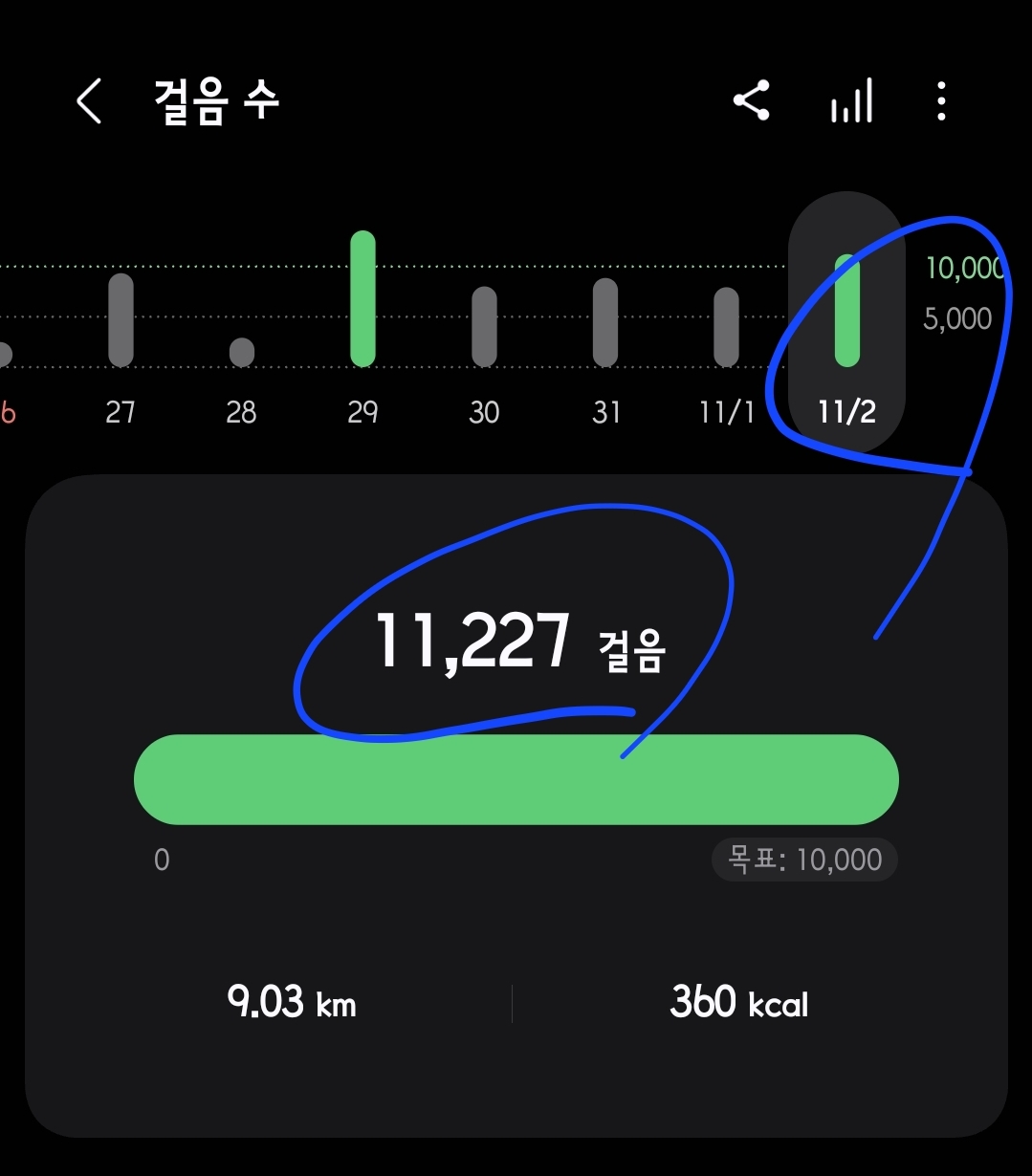Select the bar for day 28
The height and width of the screenshot is (1176, 1032).
click(242, 352)
